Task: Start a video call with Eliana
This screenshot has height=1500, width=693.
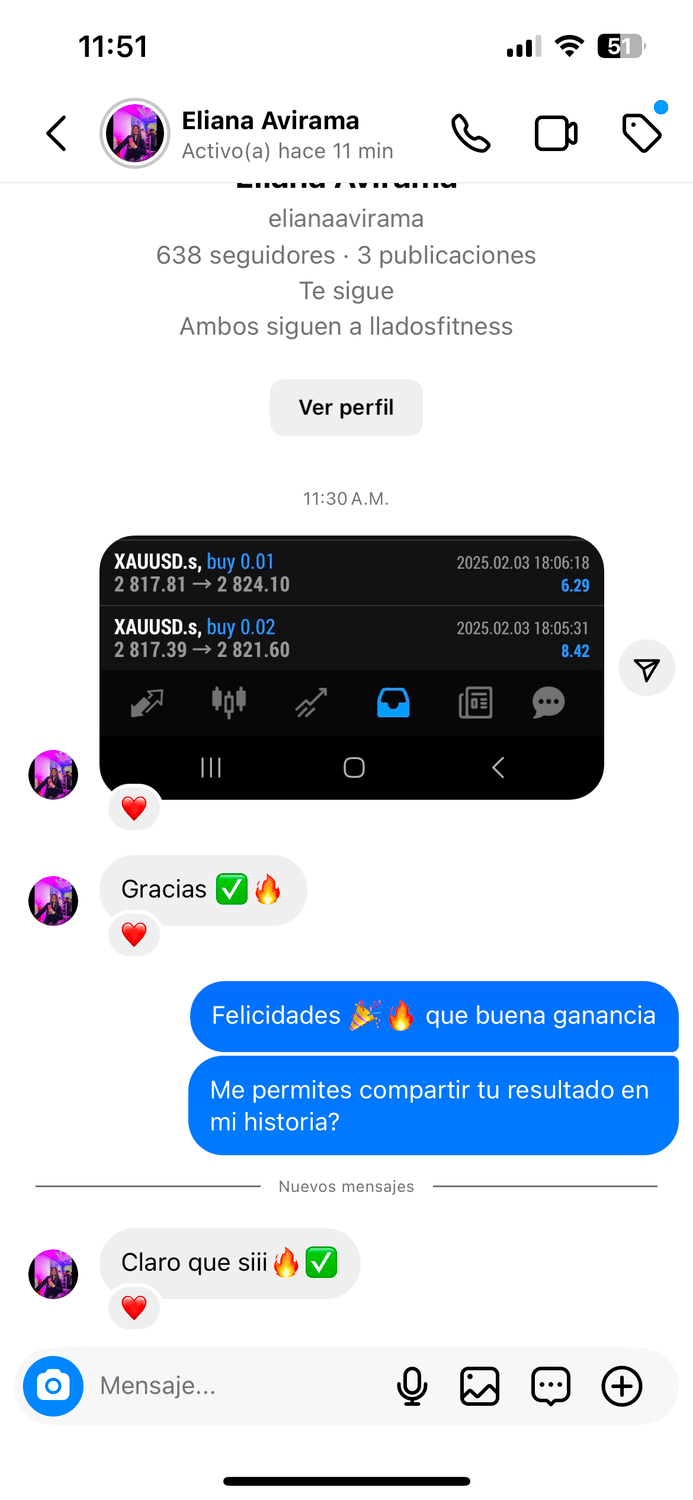Action: pyautogui.click(x=556, y=133)
